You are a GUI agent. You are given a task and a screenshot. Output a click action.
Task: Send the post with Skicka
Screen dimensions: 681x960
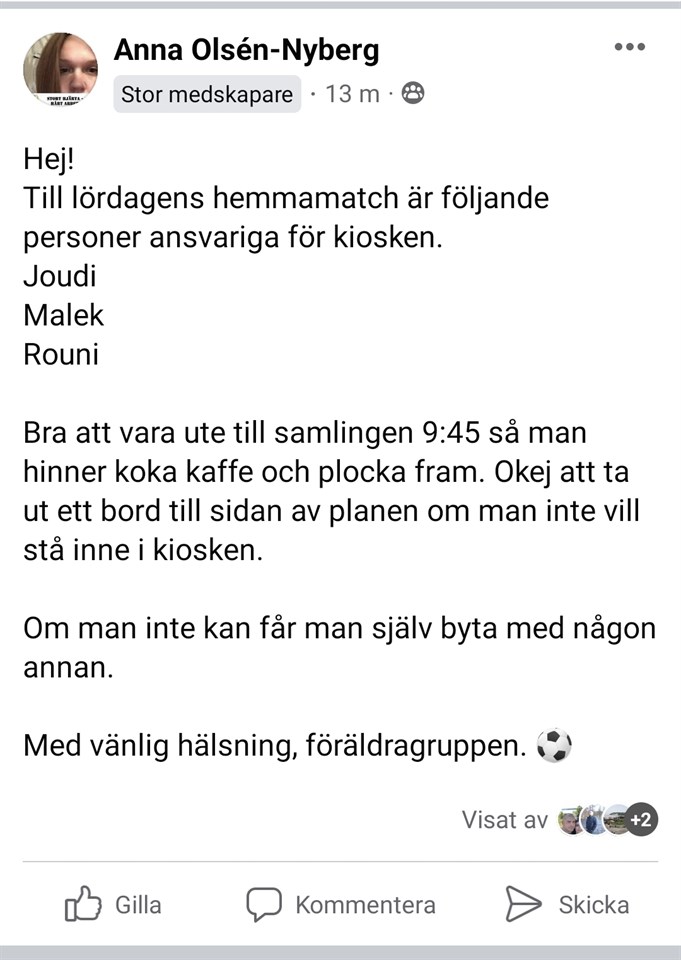click(x=567, y=904)
